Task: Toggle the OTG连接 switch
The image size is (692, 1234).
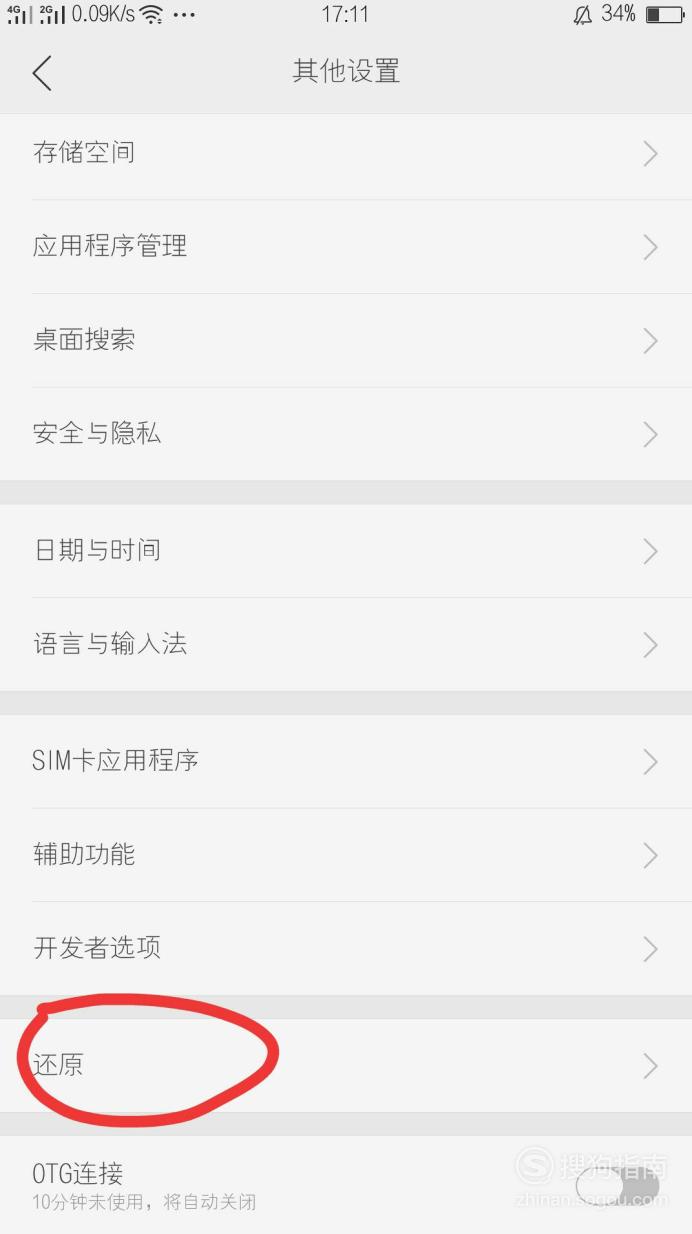Action: [618, 1185]
